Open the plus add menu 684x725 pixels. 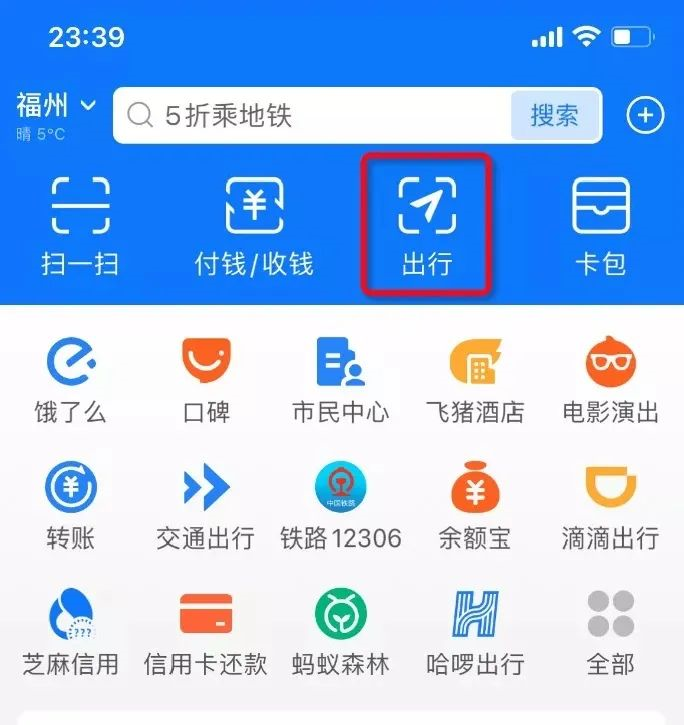tap(645, 116)
